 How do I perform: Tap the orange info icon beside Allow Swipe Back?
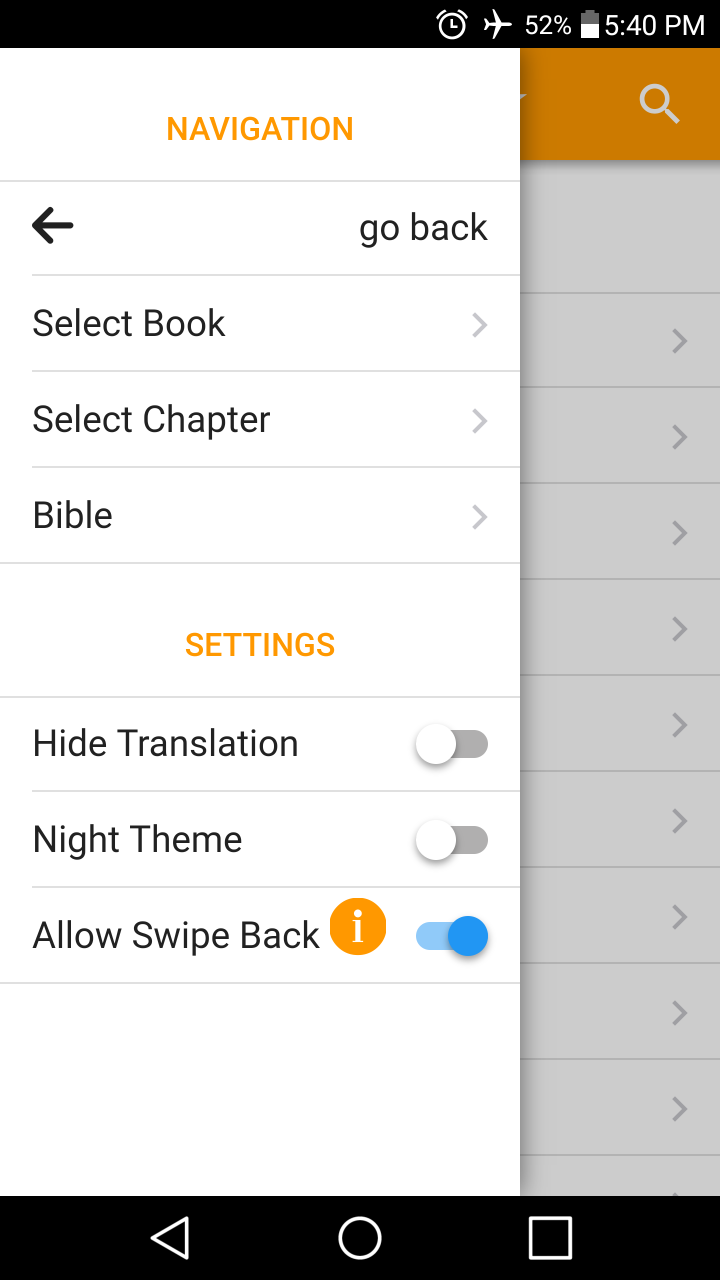[x=357, y=927]
